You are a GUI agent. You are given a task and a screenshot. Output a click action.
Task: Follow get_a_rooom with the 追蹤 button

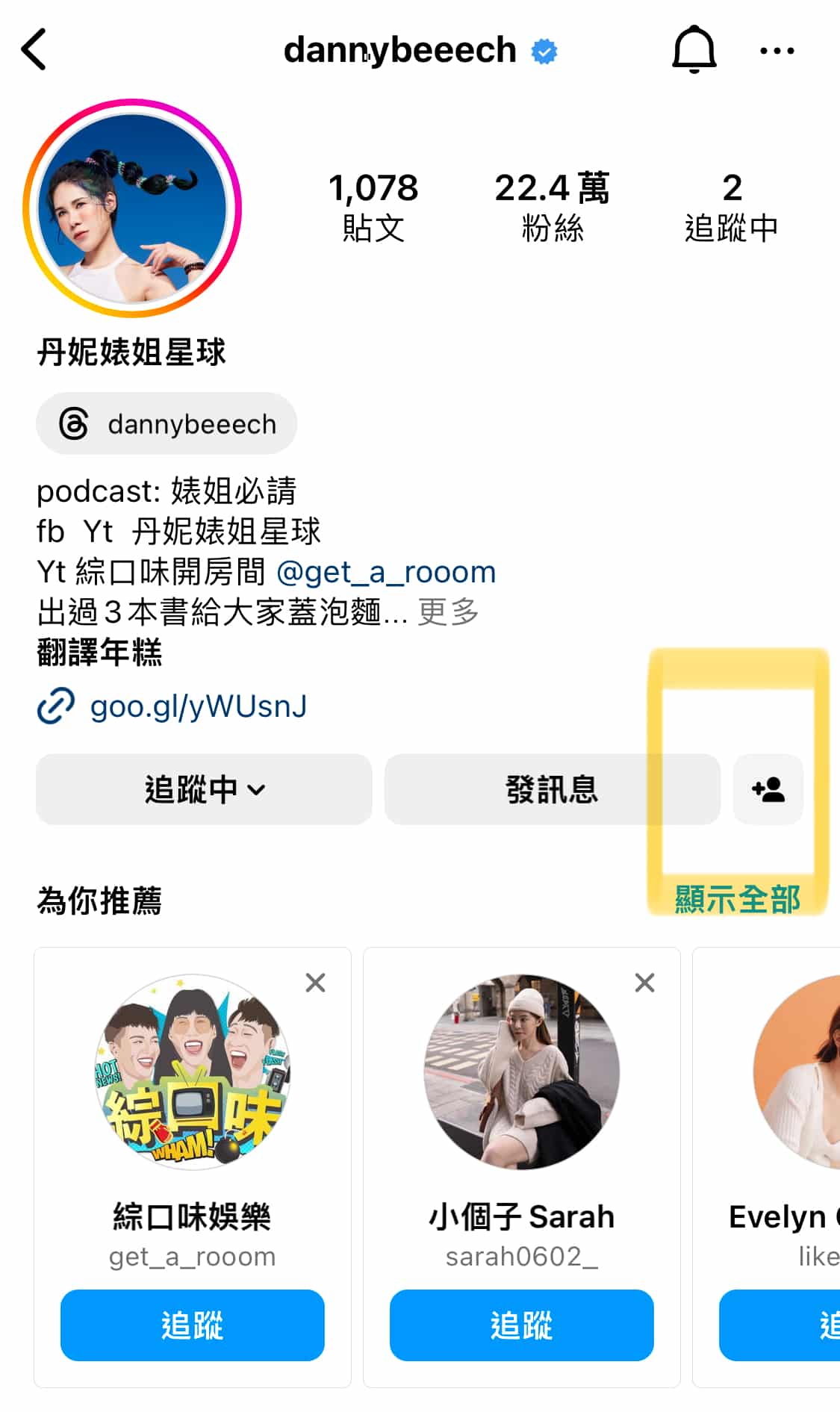192,1325
